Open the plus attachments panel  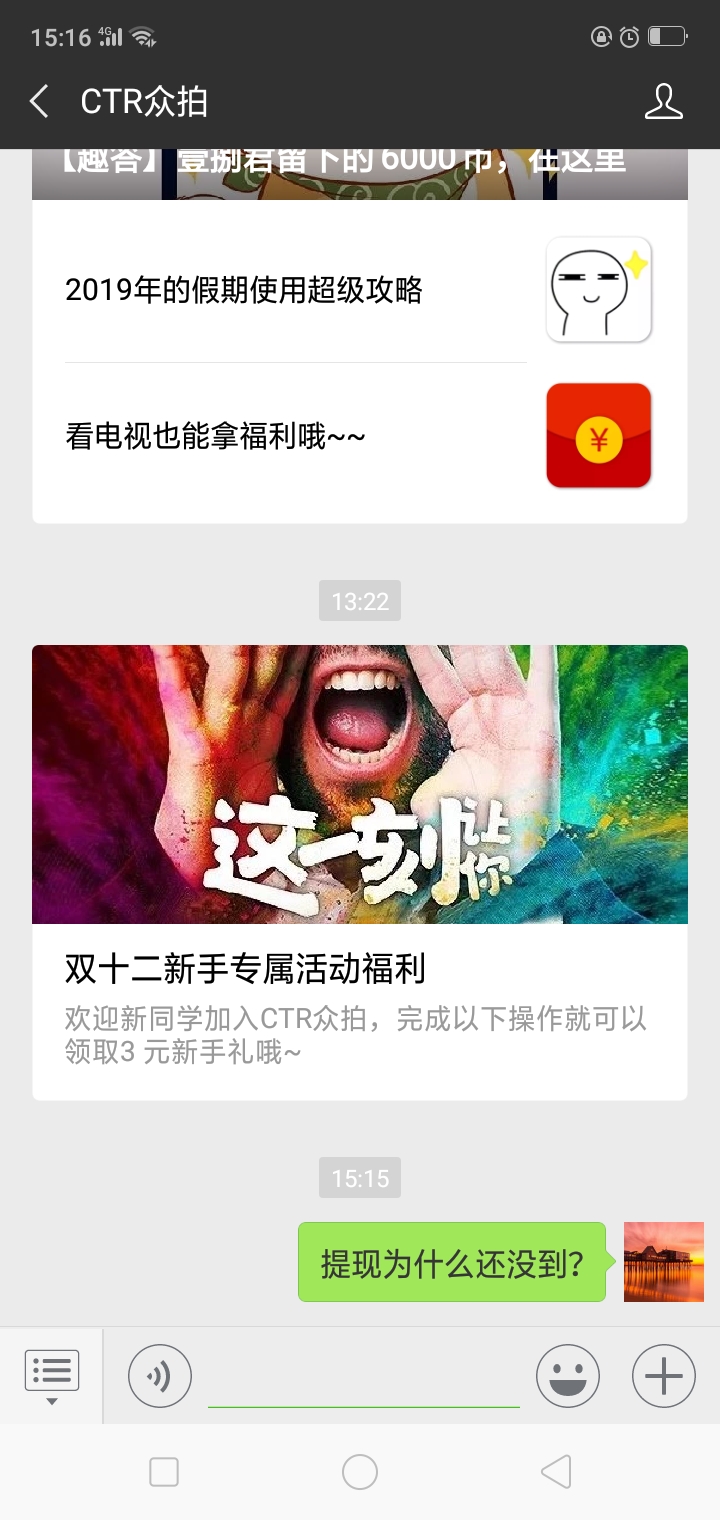pyautogui.click(x=663, y=1376)
